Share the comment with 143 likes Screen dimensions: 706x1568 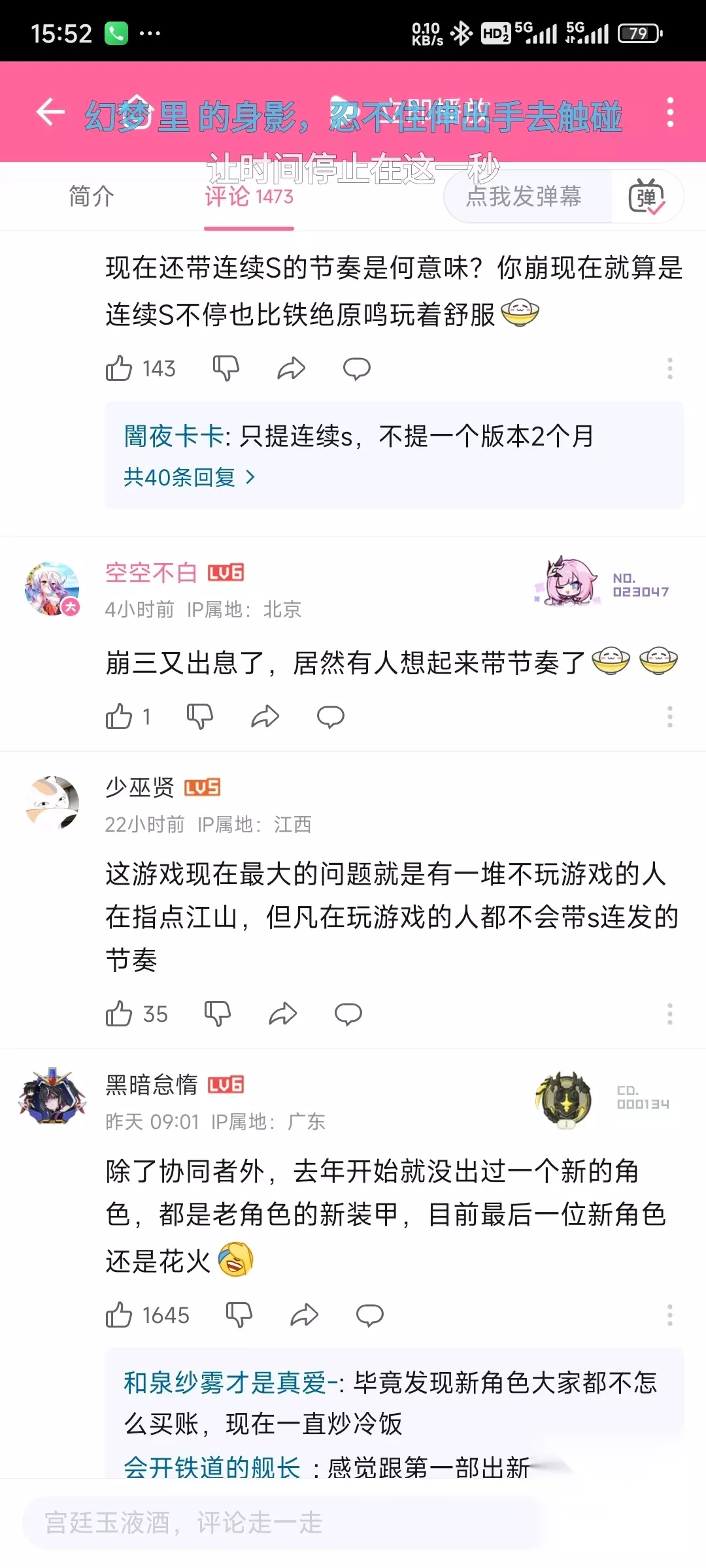coord(292,368)
